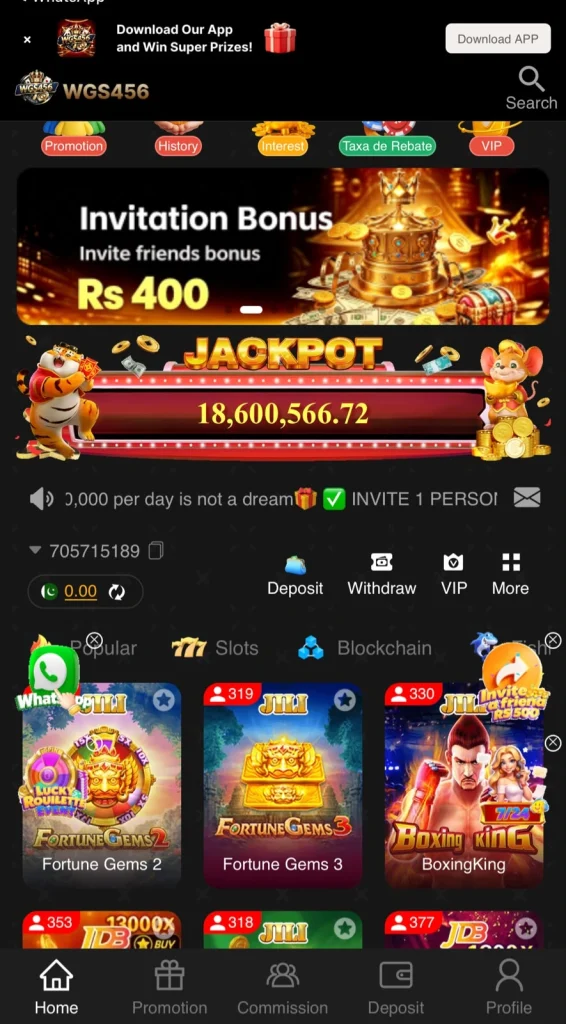Open the Invitation Bonus banner
This screenshot has height=1024, width=566.
click(283, 246)
